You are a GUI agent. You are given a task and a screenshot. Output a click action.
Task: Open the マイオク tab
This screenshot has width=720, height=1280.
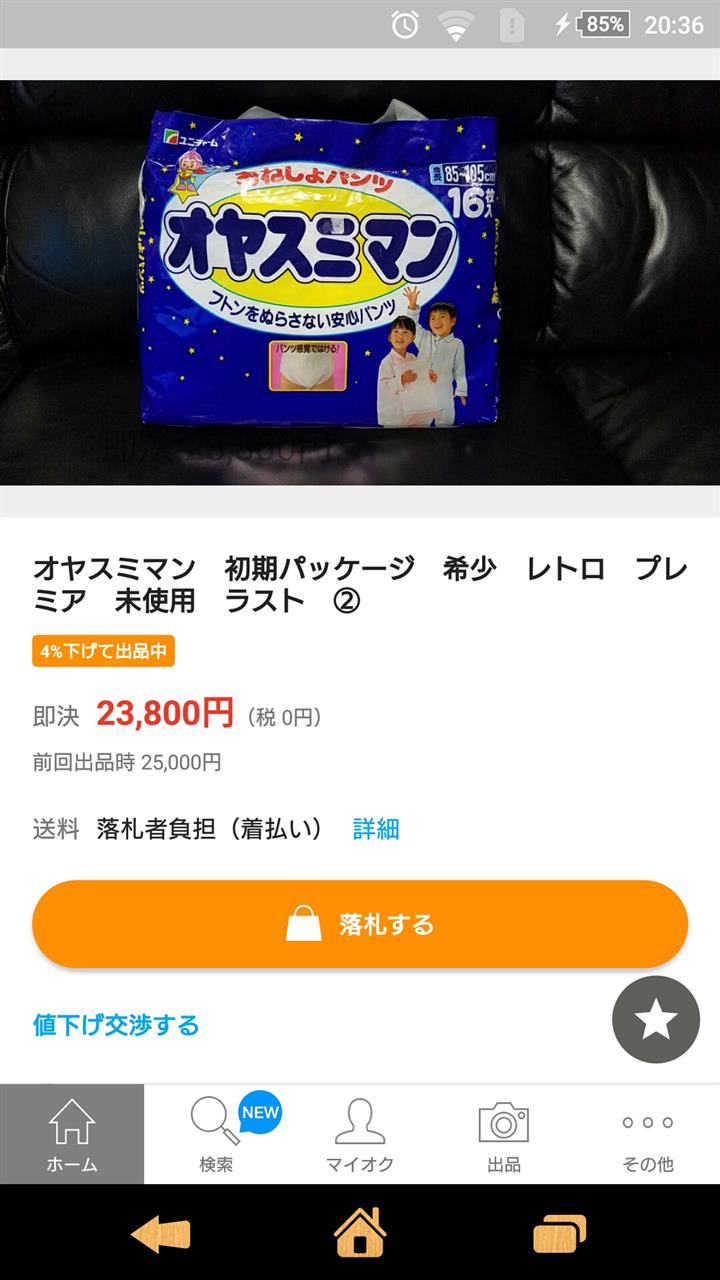[360, 1134]
